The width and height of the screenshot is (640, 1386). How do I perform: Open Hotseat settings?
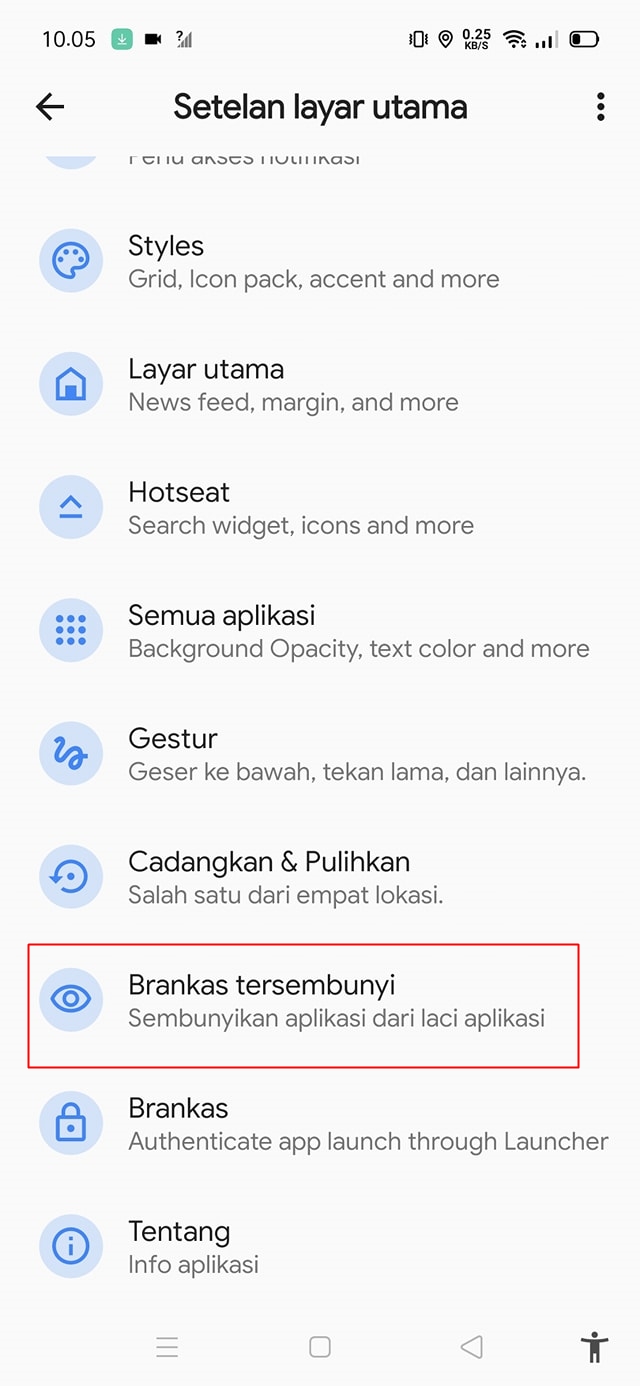(x=300, y=508)
